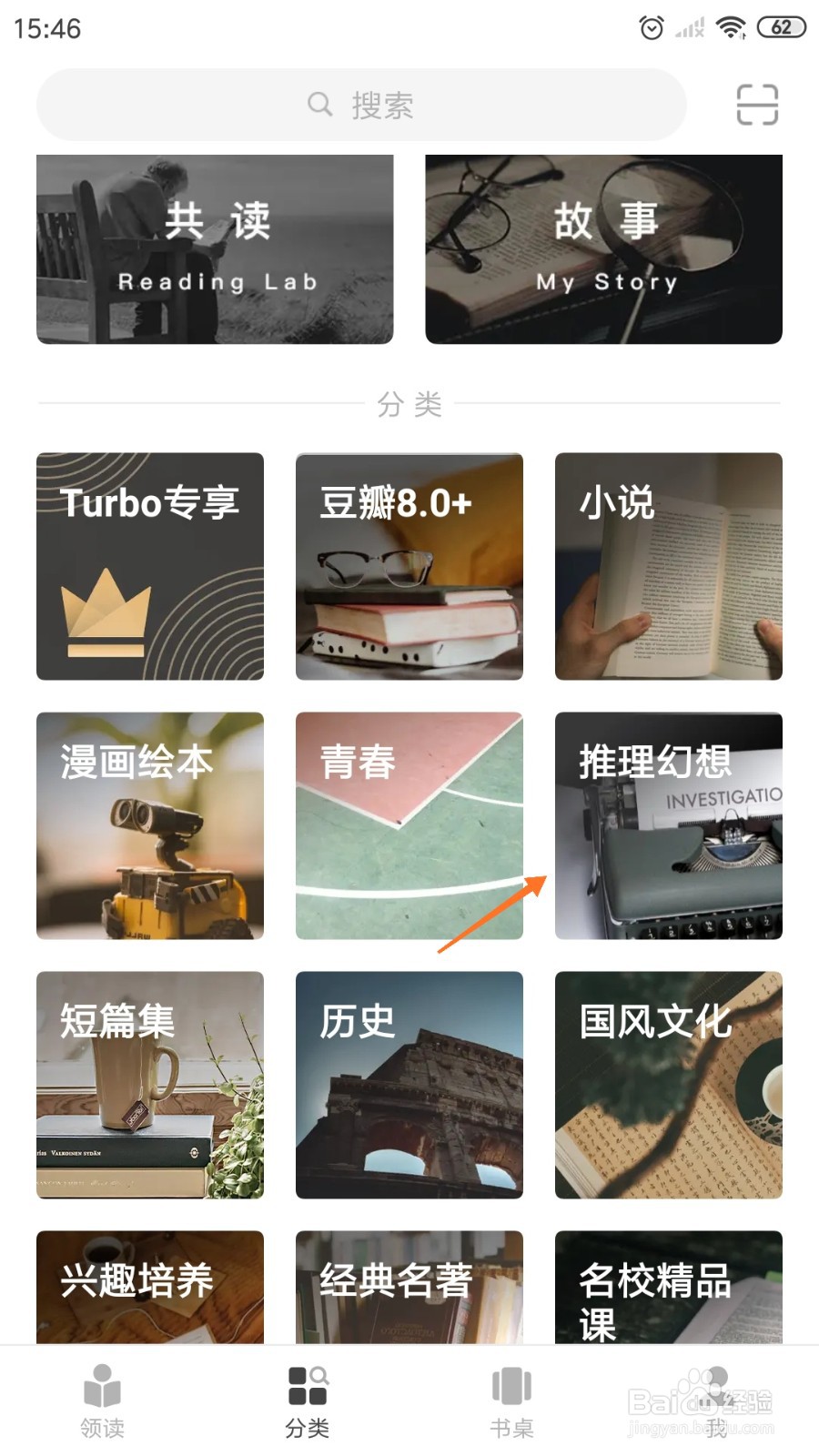Open the 推理幻想 category
This screenshot has height=1456, width=819.
[668, 824]
